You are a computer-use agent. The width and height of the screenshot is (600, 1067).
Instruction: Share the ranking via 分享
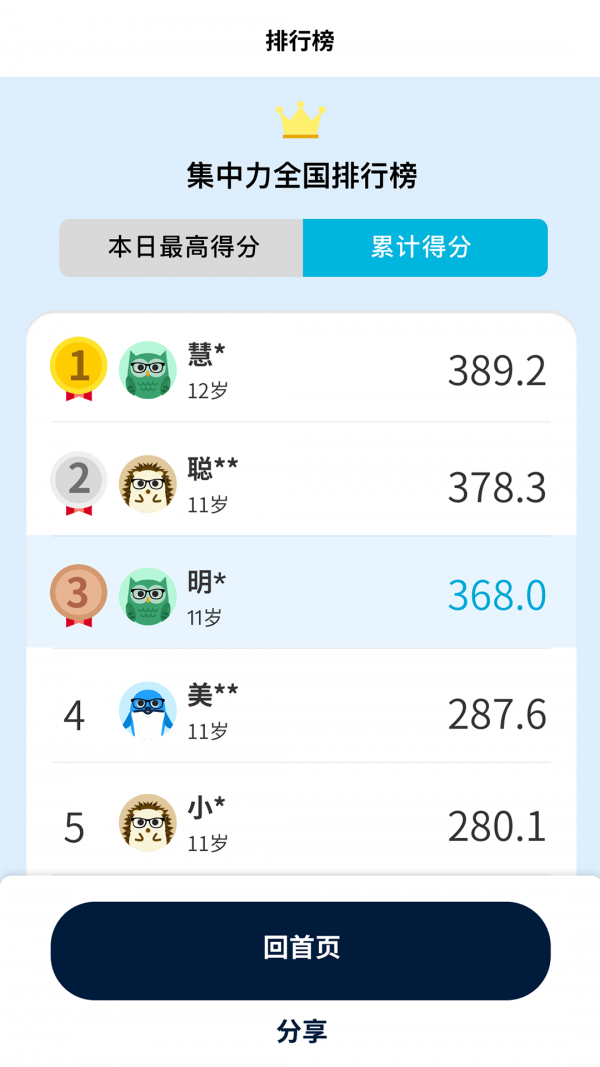point(301,1032)
